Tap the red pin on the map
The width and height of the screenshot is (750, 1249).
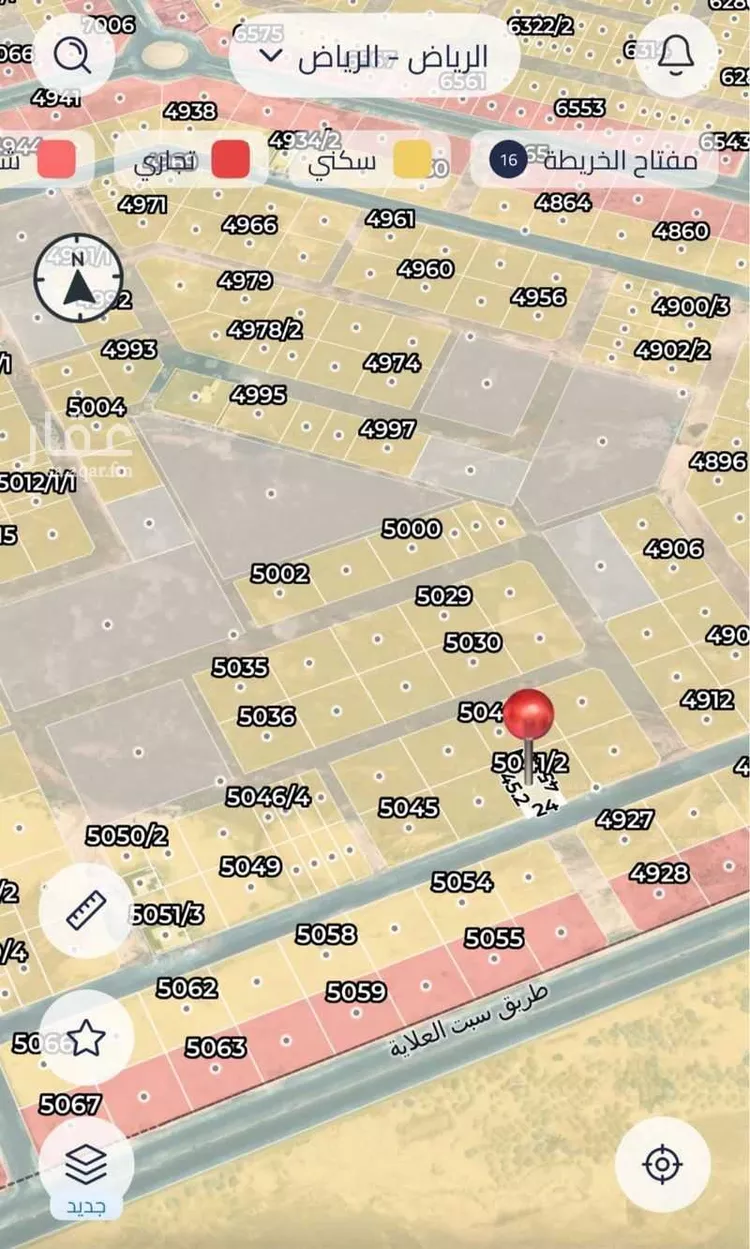click(528, 716)
